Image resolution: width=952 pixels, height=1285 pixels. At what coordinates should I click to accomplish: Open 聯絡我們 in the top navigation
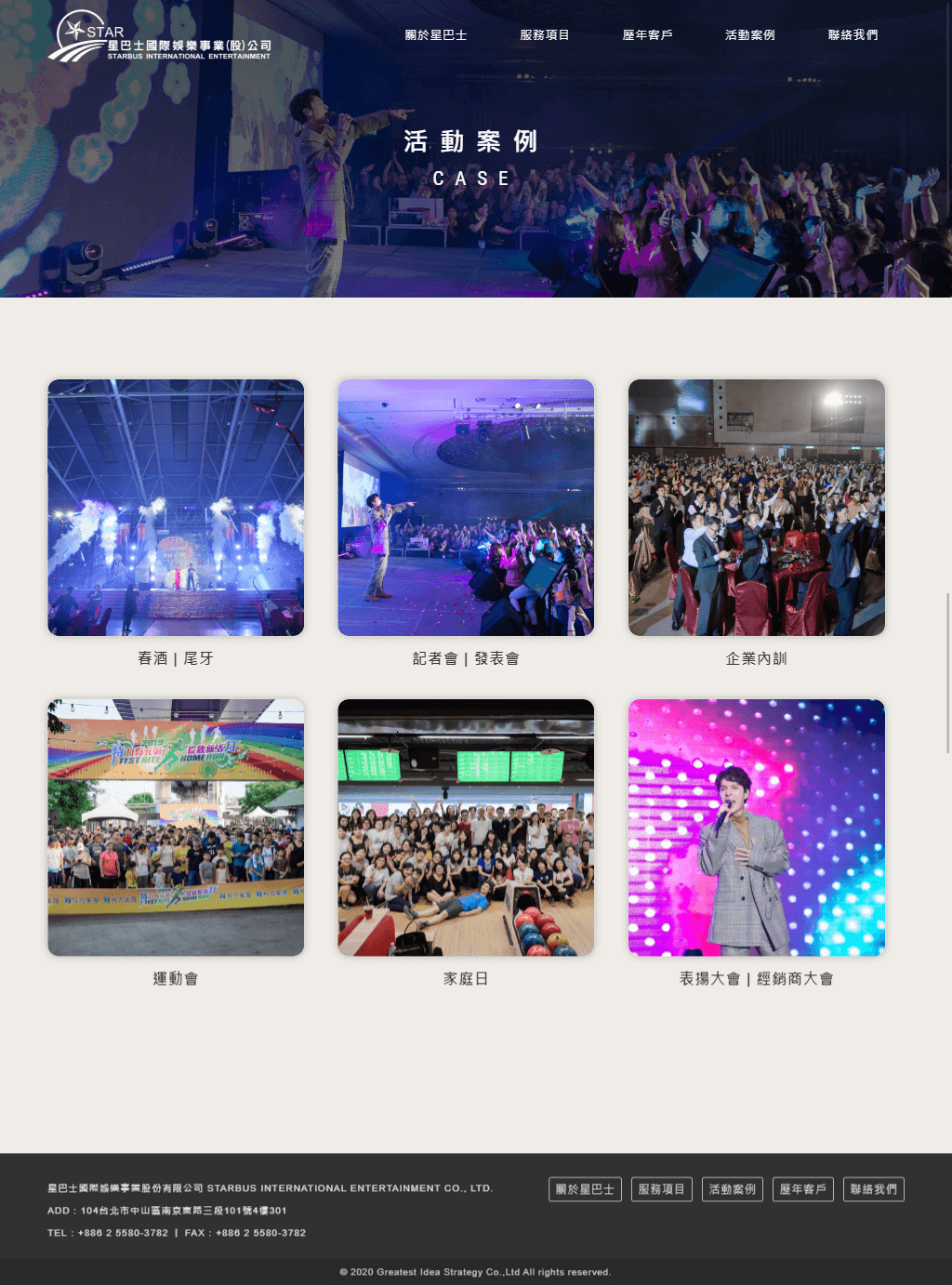pyautogui.click(x=853, y=35)
